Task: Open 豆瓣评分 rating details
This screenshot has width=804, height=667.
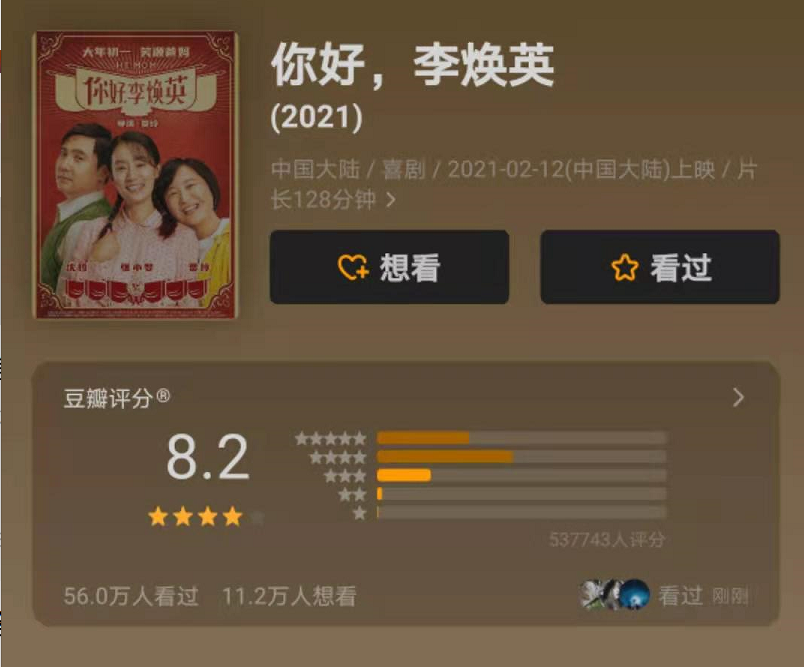Action: pos(738,398)
